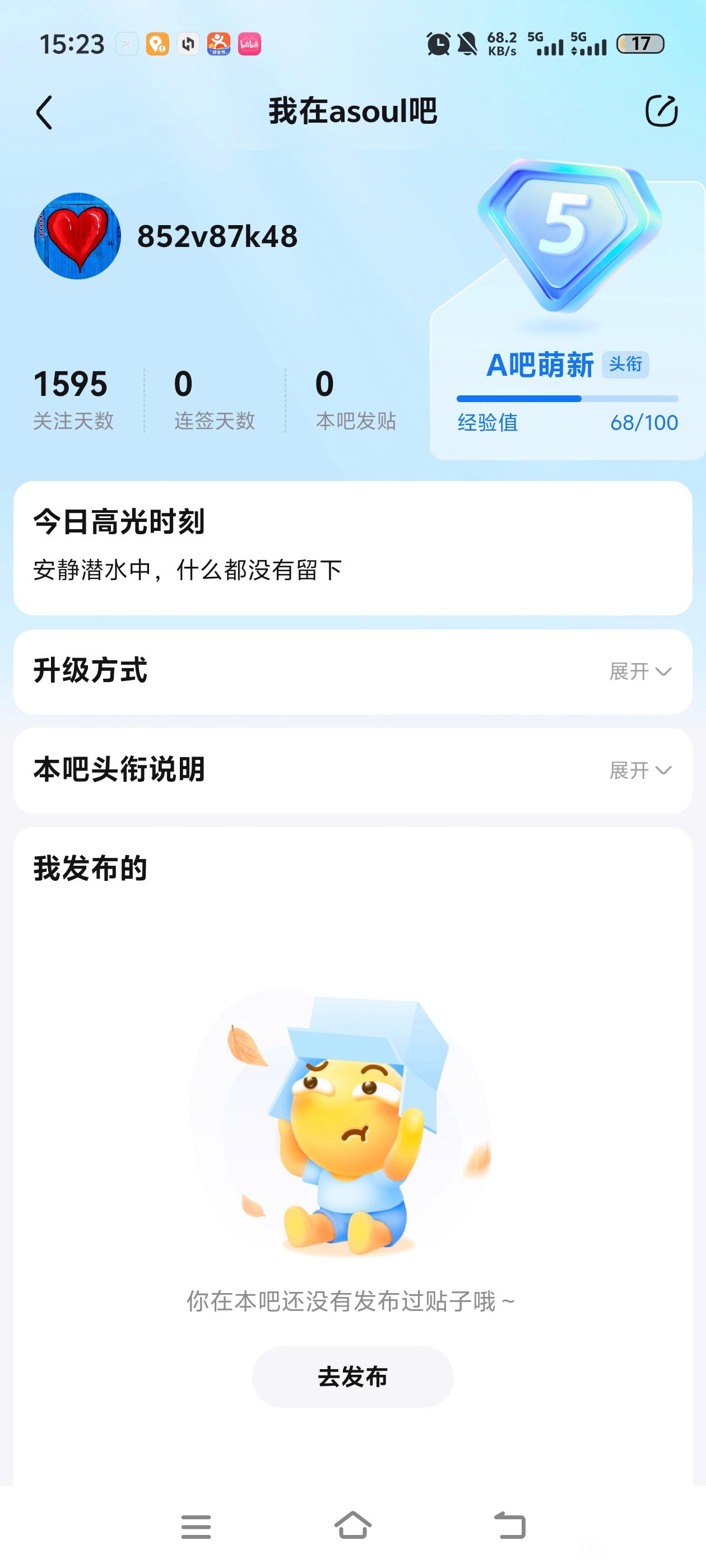Open the 852v87k48 profile avatar
The height and width of the screenshot is (1568, 706).
point(77,236)
